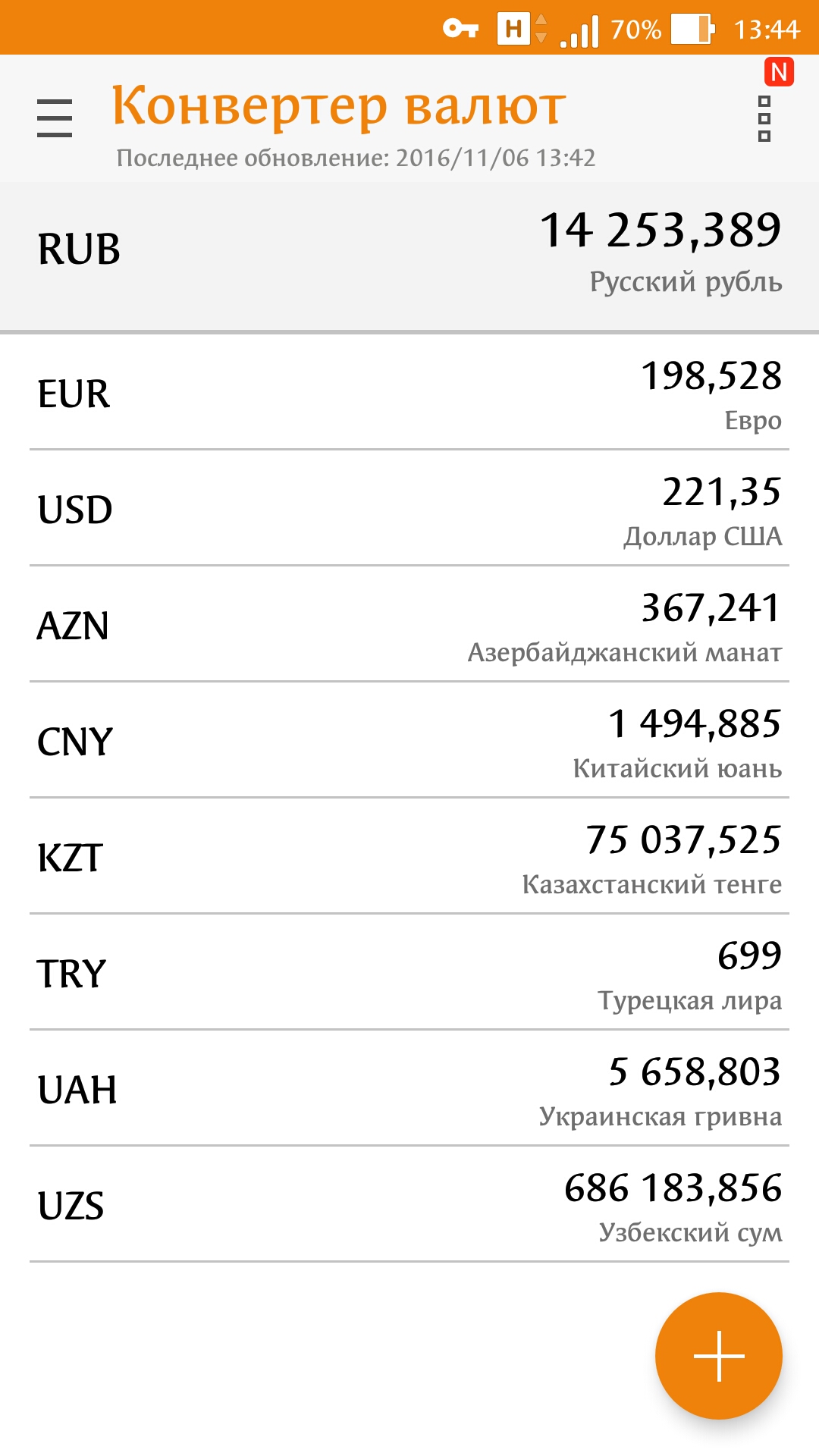
Task: Select the UZS Uzbek sum row
Action: (x=409, y=1206)
